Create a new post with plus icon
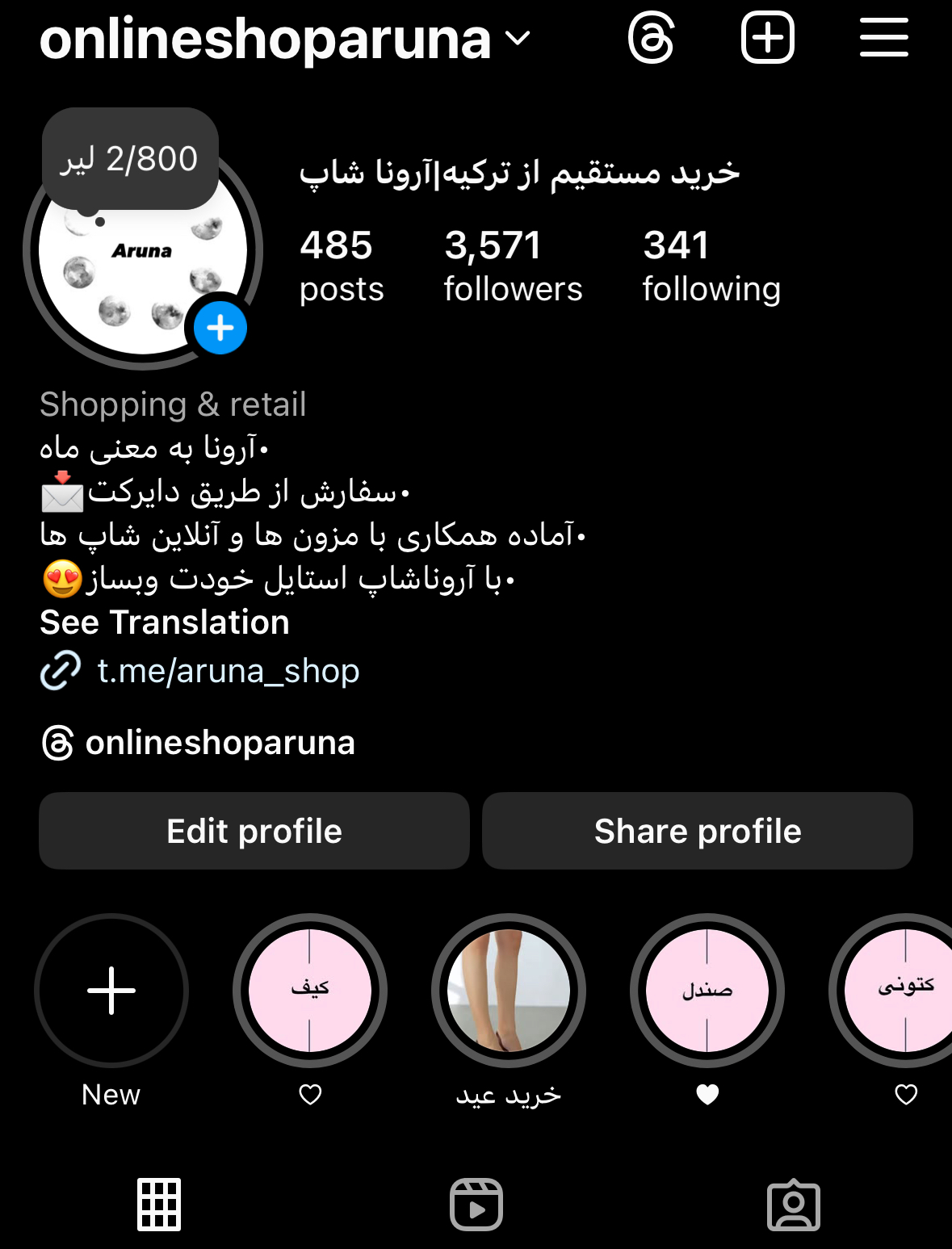952x1249 pixels. tap(767, 38)
